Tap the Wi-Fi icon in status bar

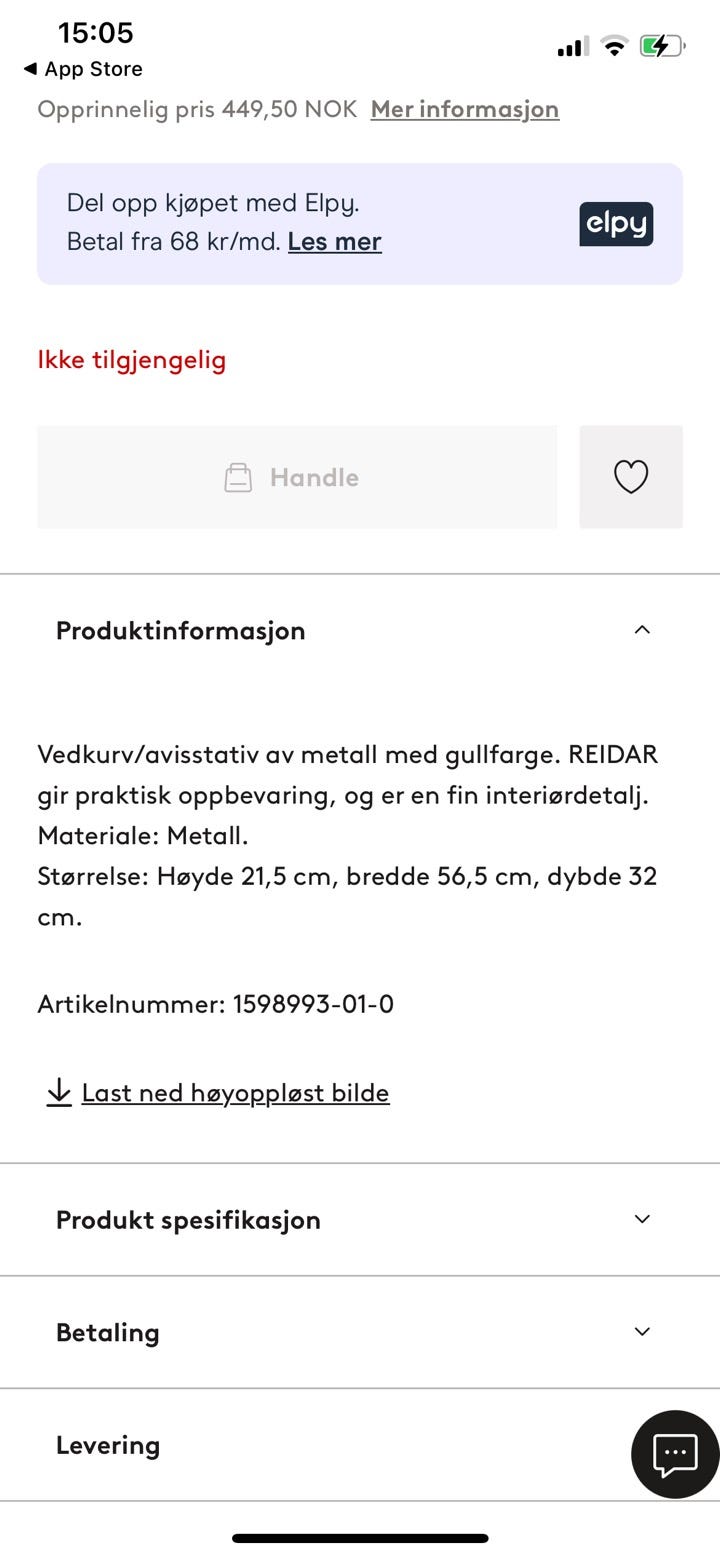tap(613, 44)
